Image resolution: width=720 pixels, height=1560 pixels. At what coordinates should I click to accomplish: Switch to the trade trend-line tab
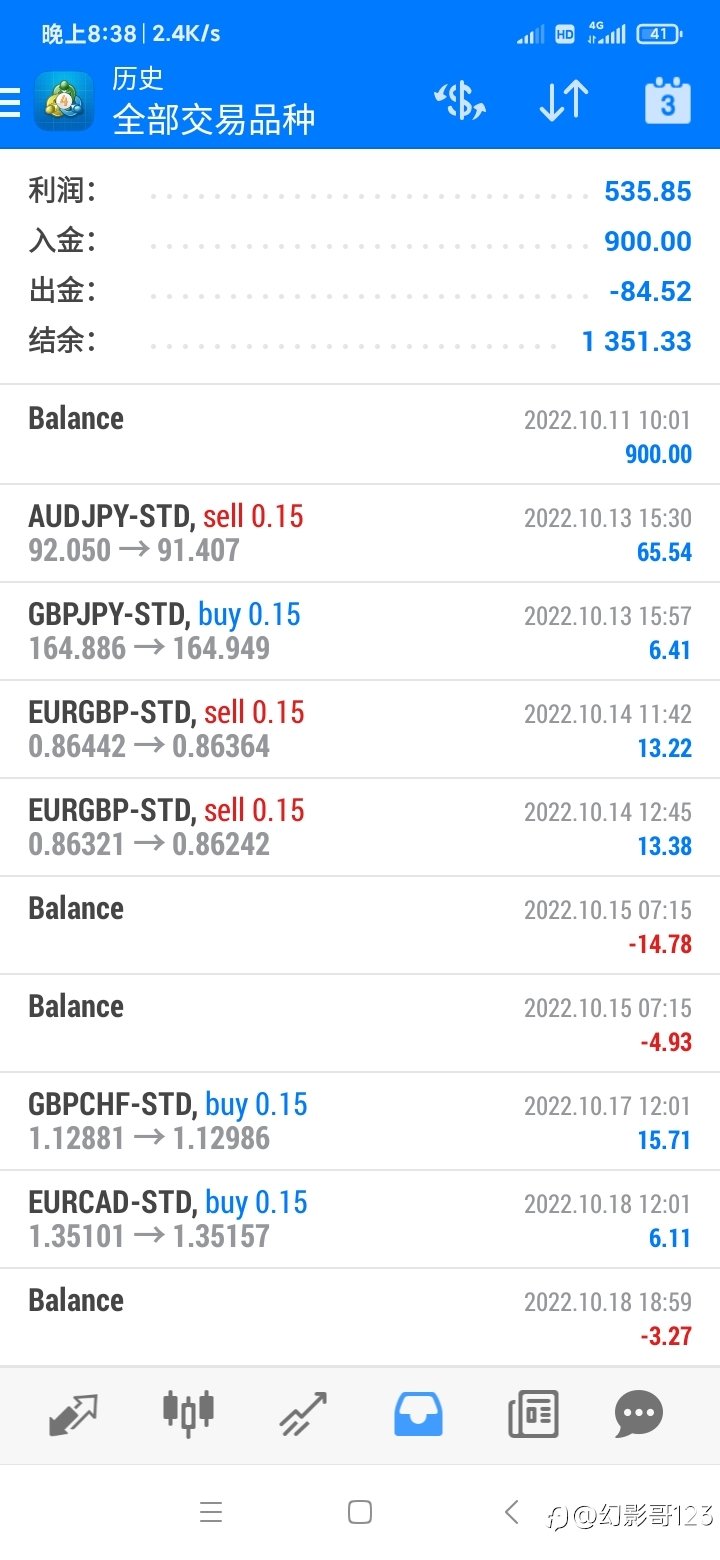[x=303, y=1414]
